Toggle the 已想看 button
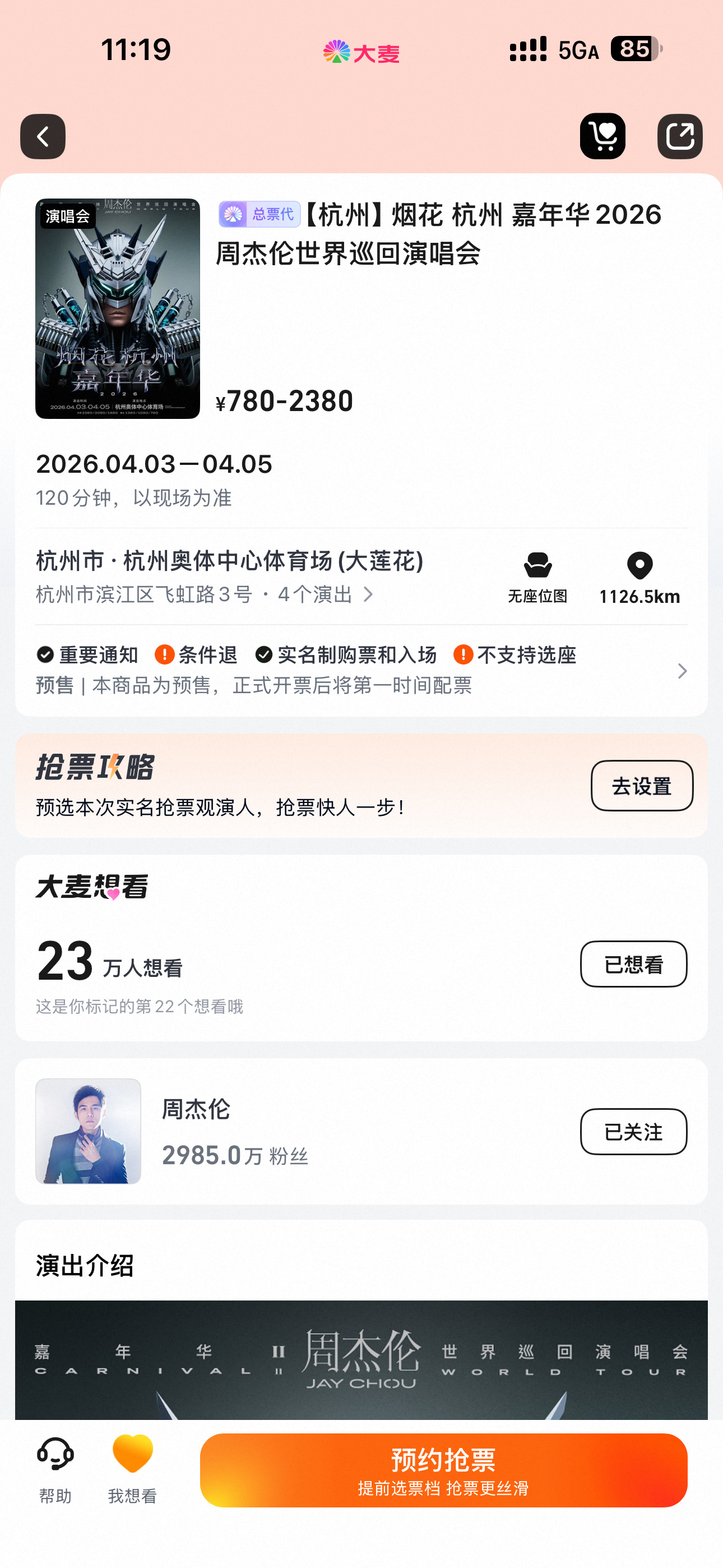The image size is (723, 1568). [x=633, y=964]
